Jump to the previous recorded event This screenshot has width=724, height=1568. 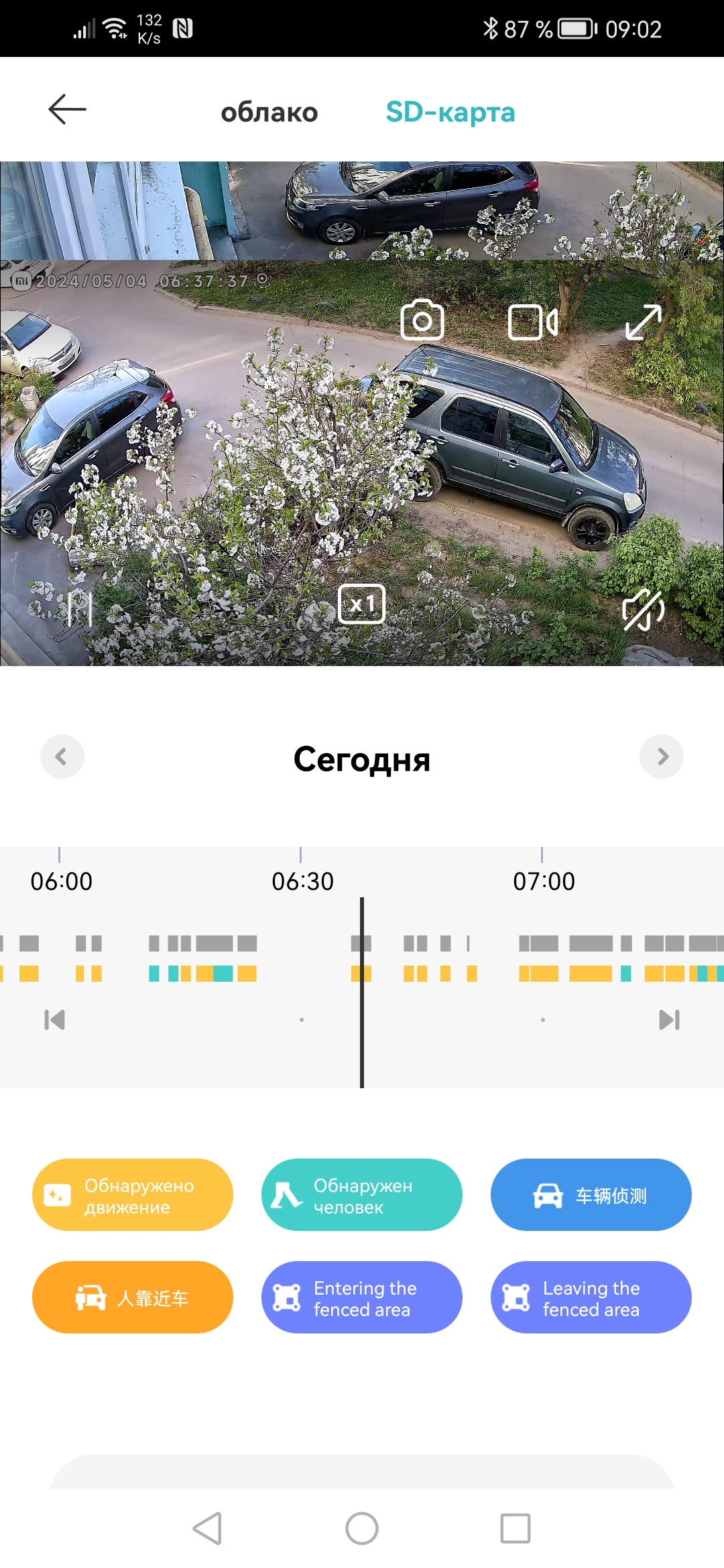(54, 1020)
